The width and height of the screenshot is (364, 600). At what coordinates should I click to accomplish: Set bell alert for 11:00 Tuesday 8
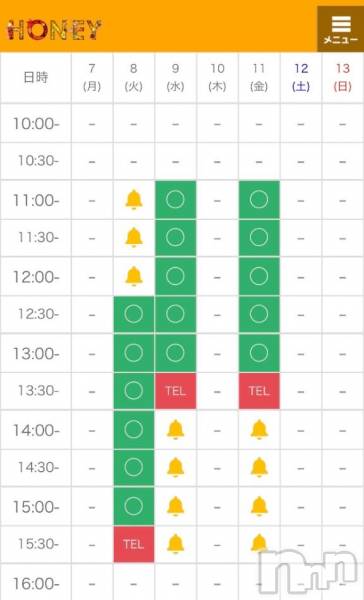click(134, 200)
